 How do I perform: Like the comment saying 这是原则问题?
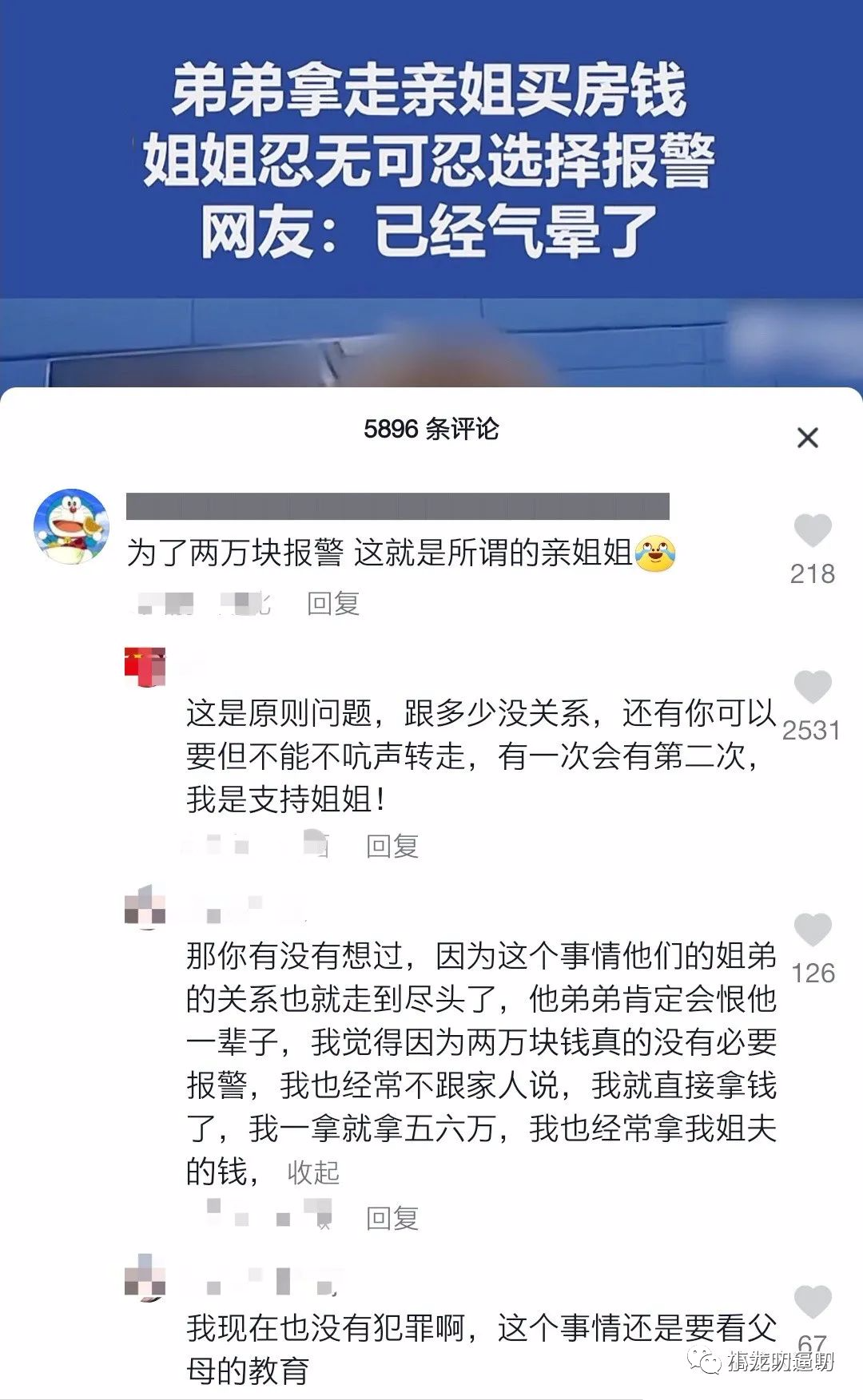pyautogui.click(x=812, y=688)
